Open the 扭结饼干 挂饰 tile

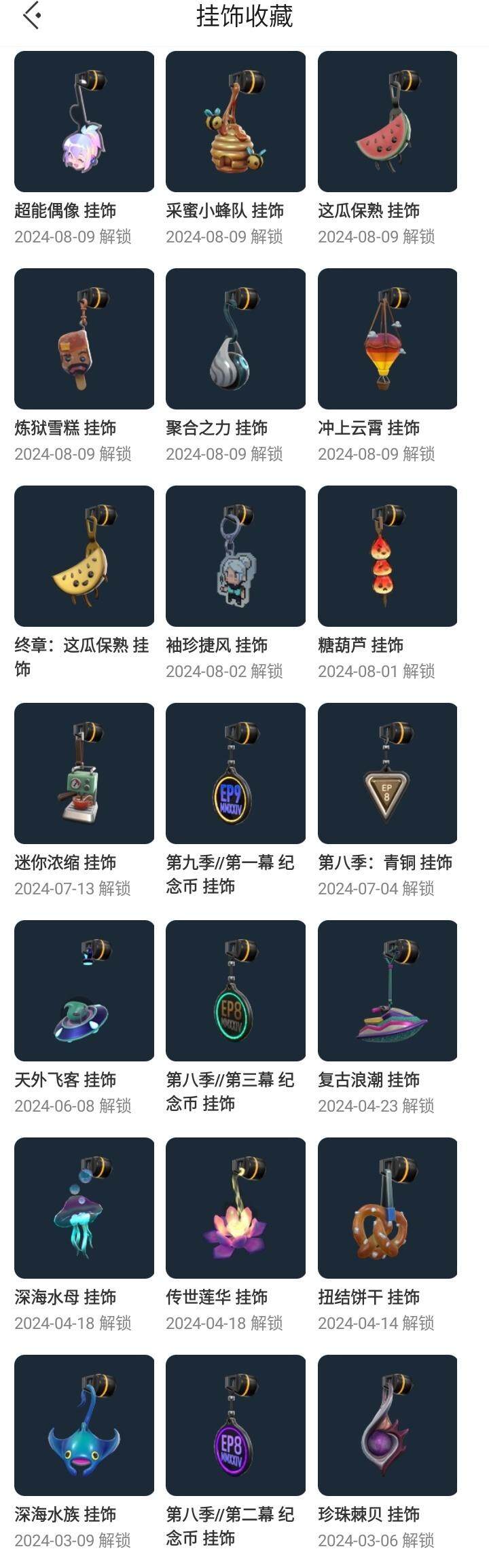[x=387, y=1208]
